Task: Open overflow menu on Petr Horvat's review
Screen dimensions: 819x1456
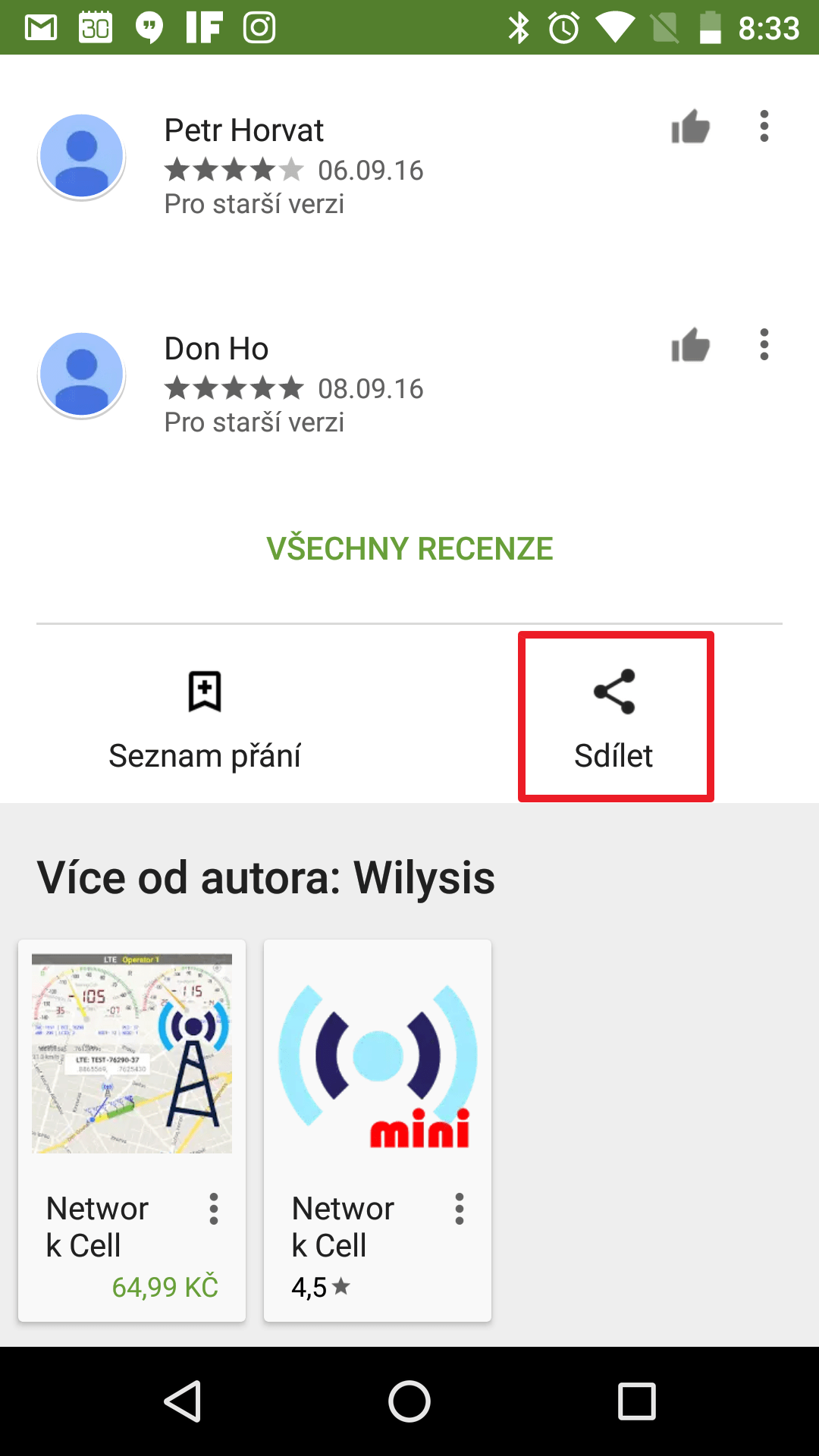Action: [x=764, y=126]
